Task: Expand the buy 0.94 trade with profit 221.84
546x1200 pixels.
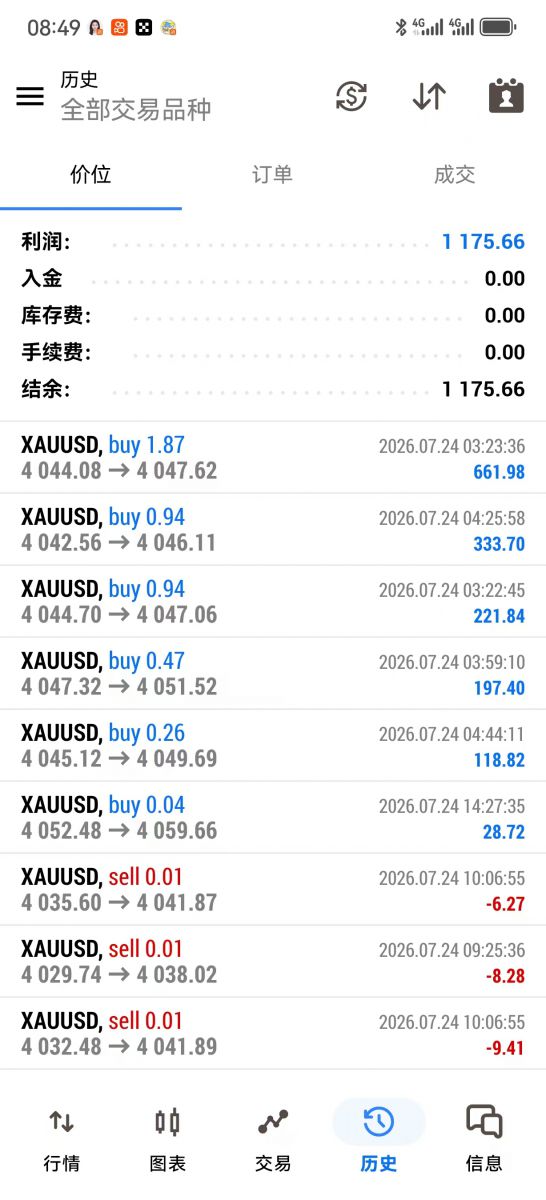Action: [273, 602]
